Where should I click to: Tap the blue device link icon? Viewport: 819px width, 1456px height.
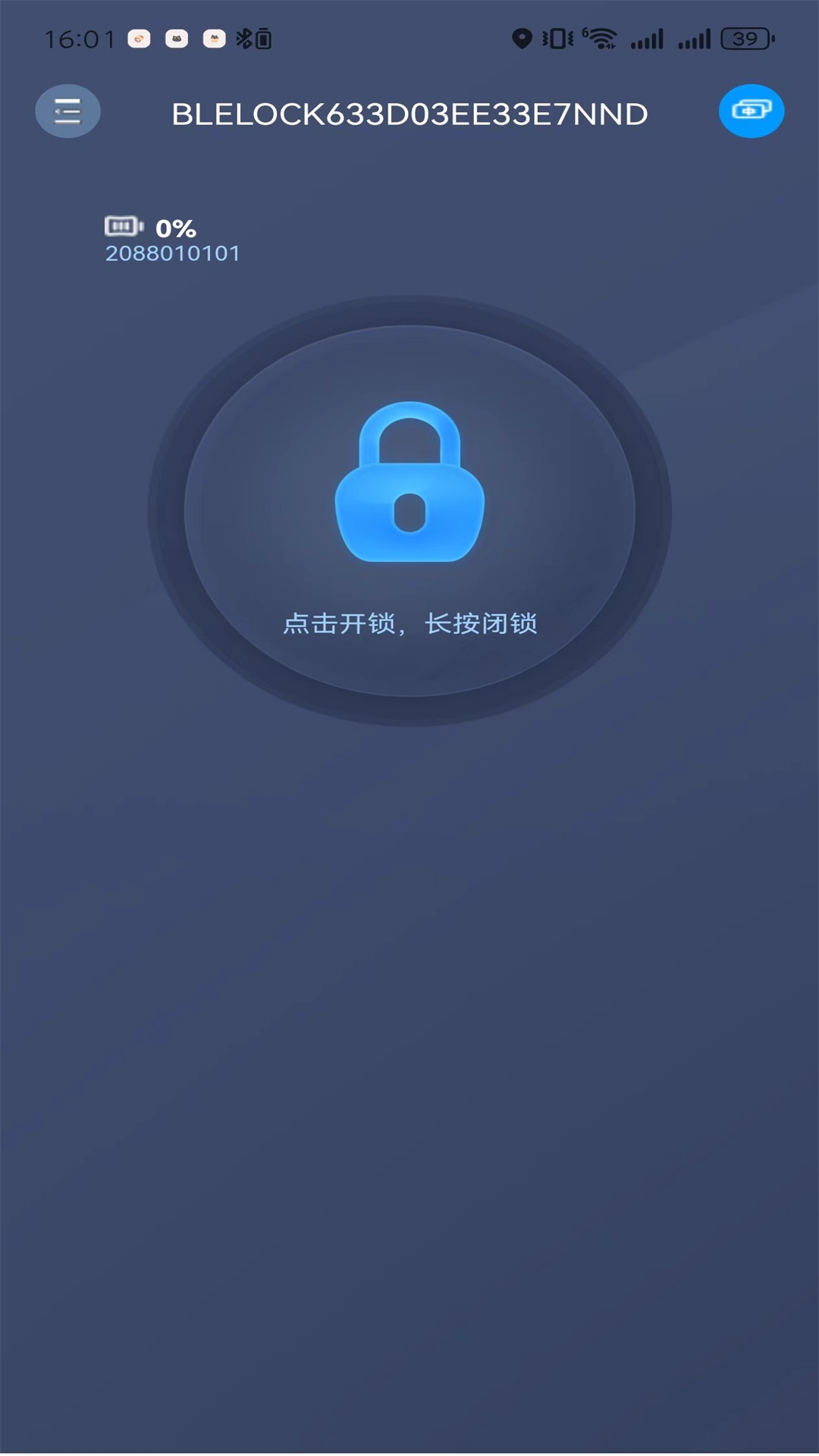click(x=751, y=111)
